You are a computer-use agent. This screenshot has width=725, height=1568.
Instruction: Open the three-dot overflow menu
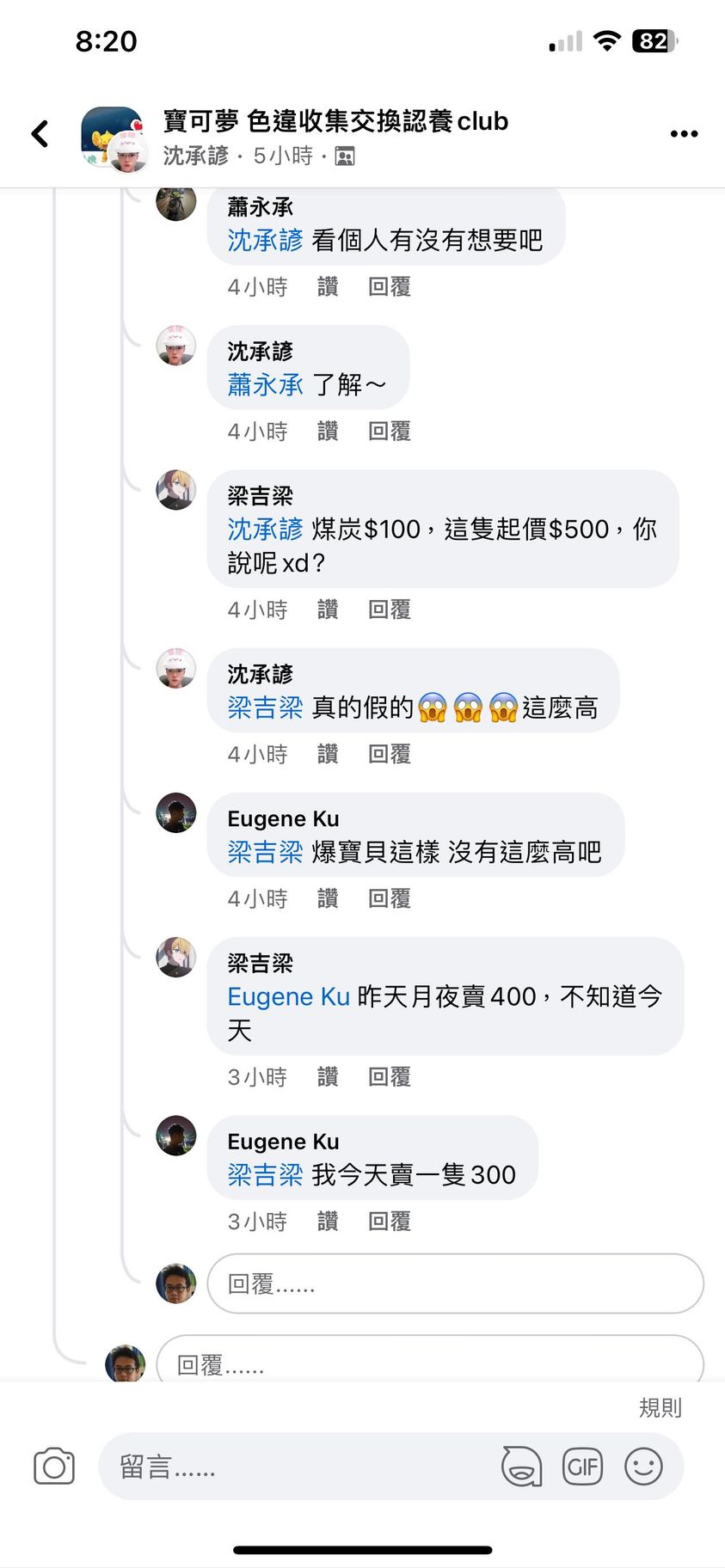[x=684, y=133]
